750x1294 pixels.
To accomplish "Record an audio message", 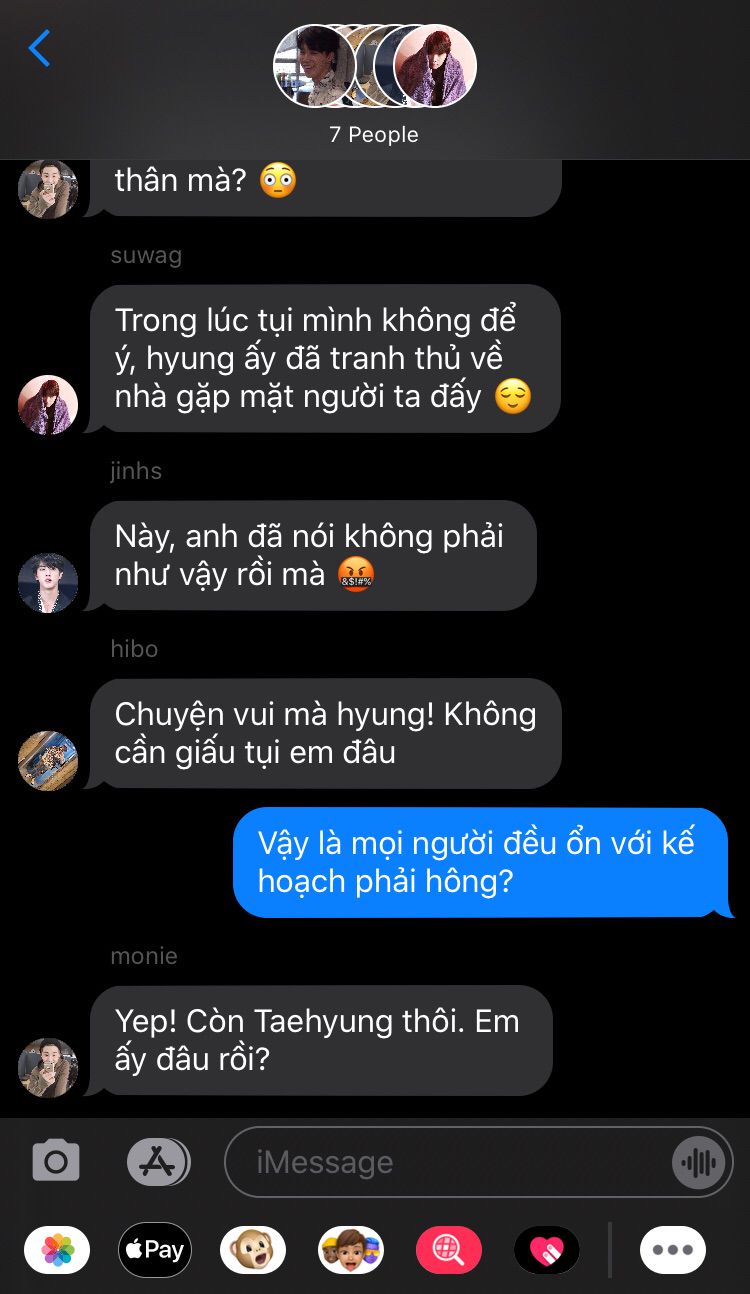I will point(699,1162).
